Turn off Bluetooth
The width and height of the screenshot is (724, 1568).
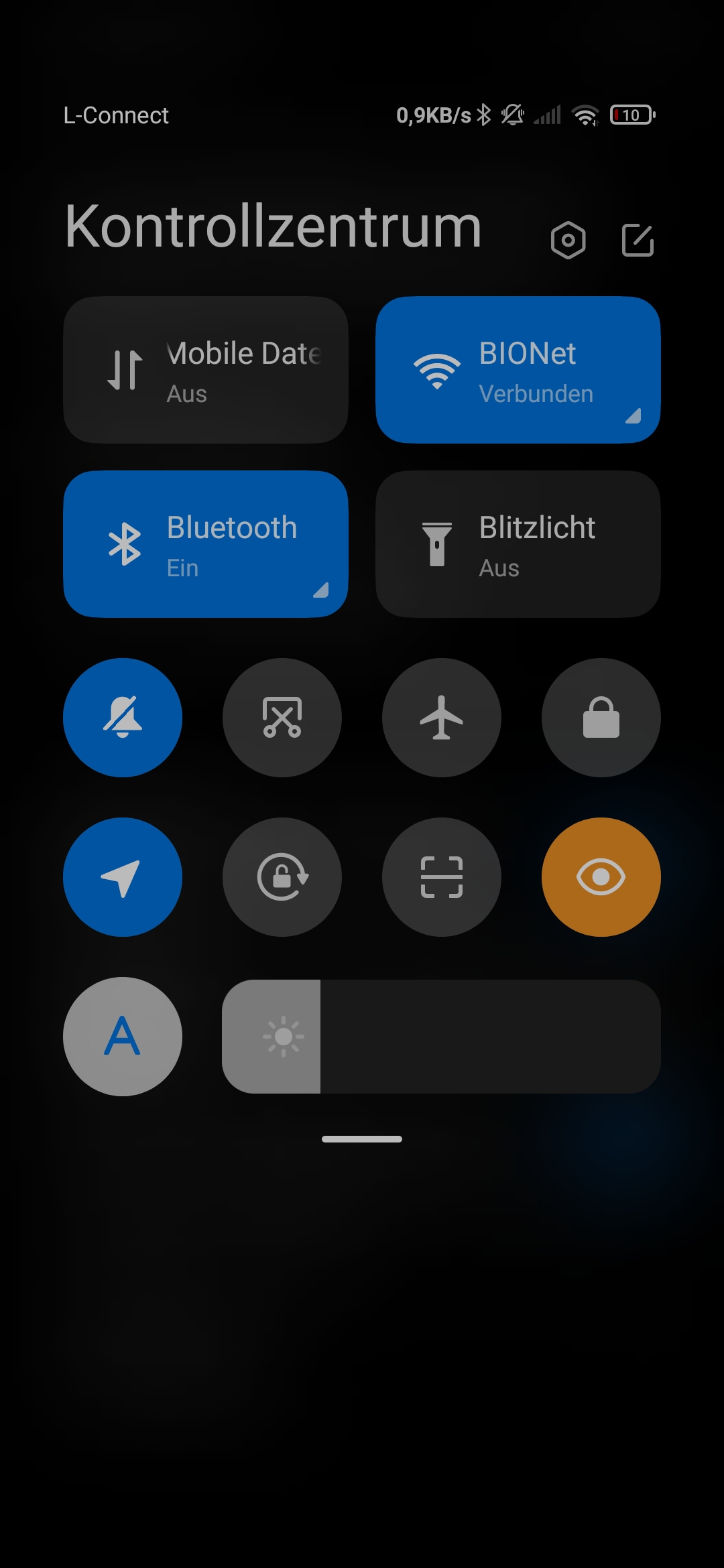[x=206, y=544]
